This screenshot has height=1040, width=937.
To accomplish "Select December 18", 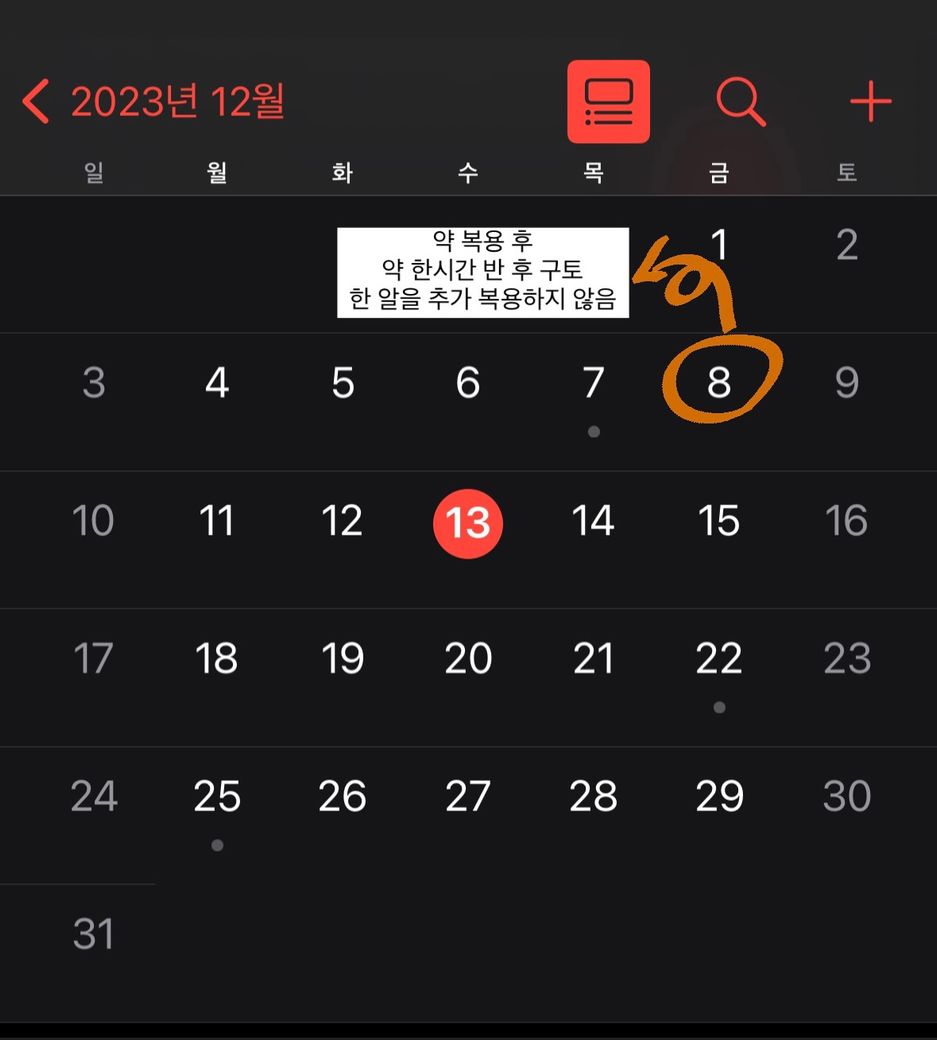I will (x=217, y=659).
